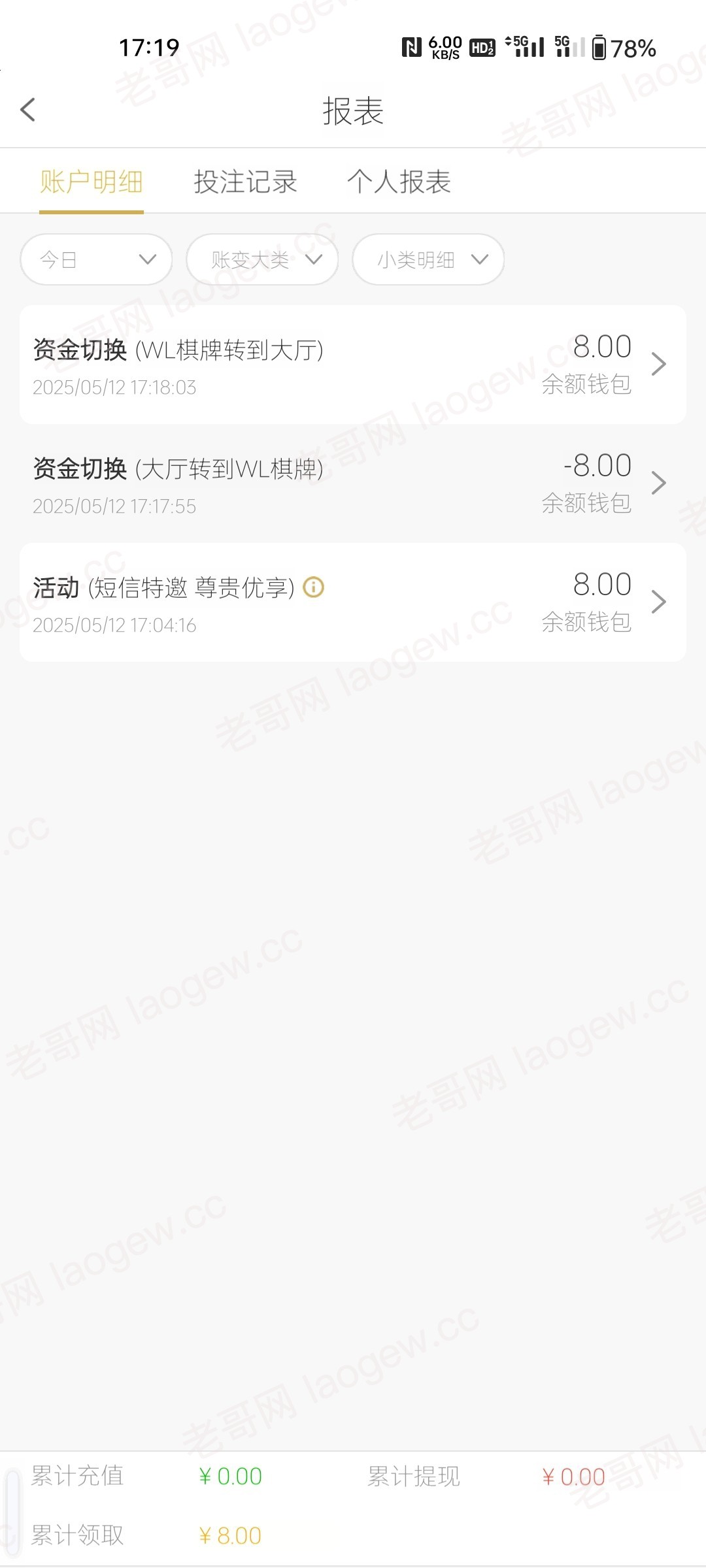Expand the 今日 date dropdown

pyautogui.click(x=97, y=259)
